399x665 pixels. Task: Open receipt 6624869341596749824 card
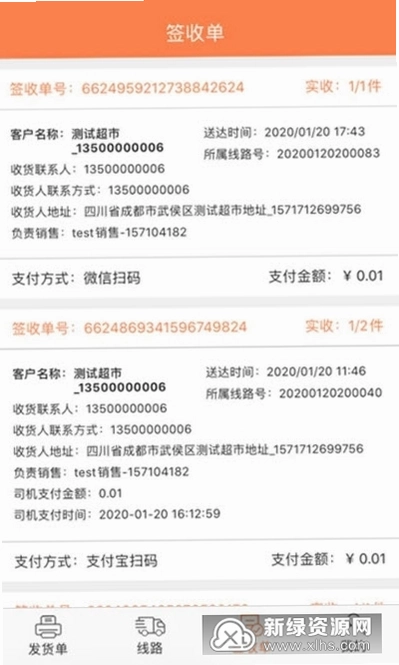coord(199,444)
